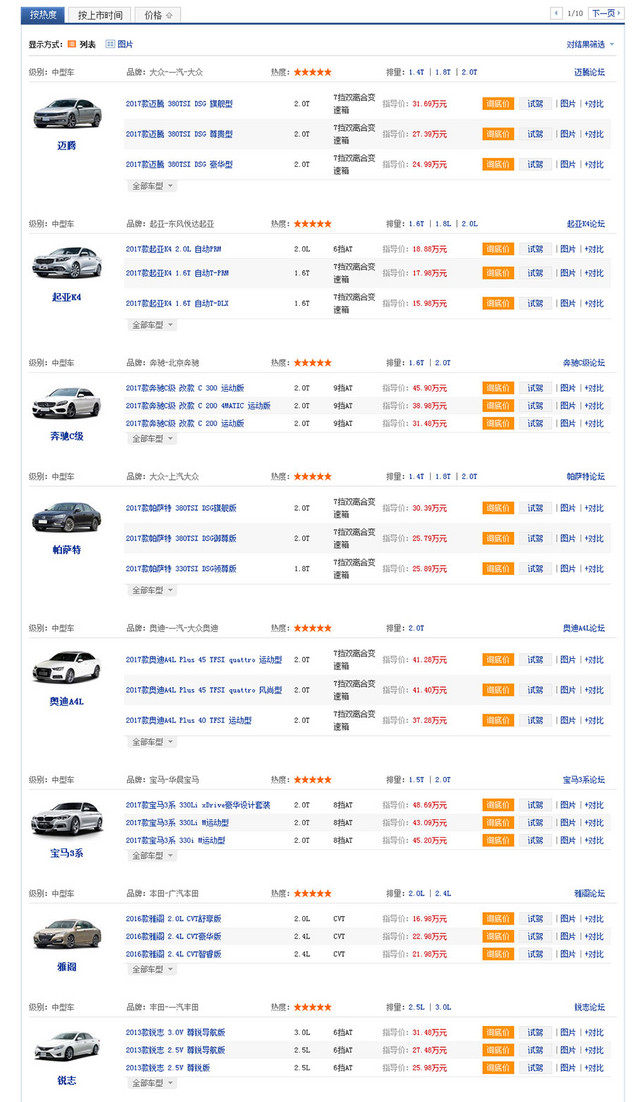Viewport: 640px width, 1102px height.
Task: Switch to the 按上市时间 sort tab
Action: 100,15
